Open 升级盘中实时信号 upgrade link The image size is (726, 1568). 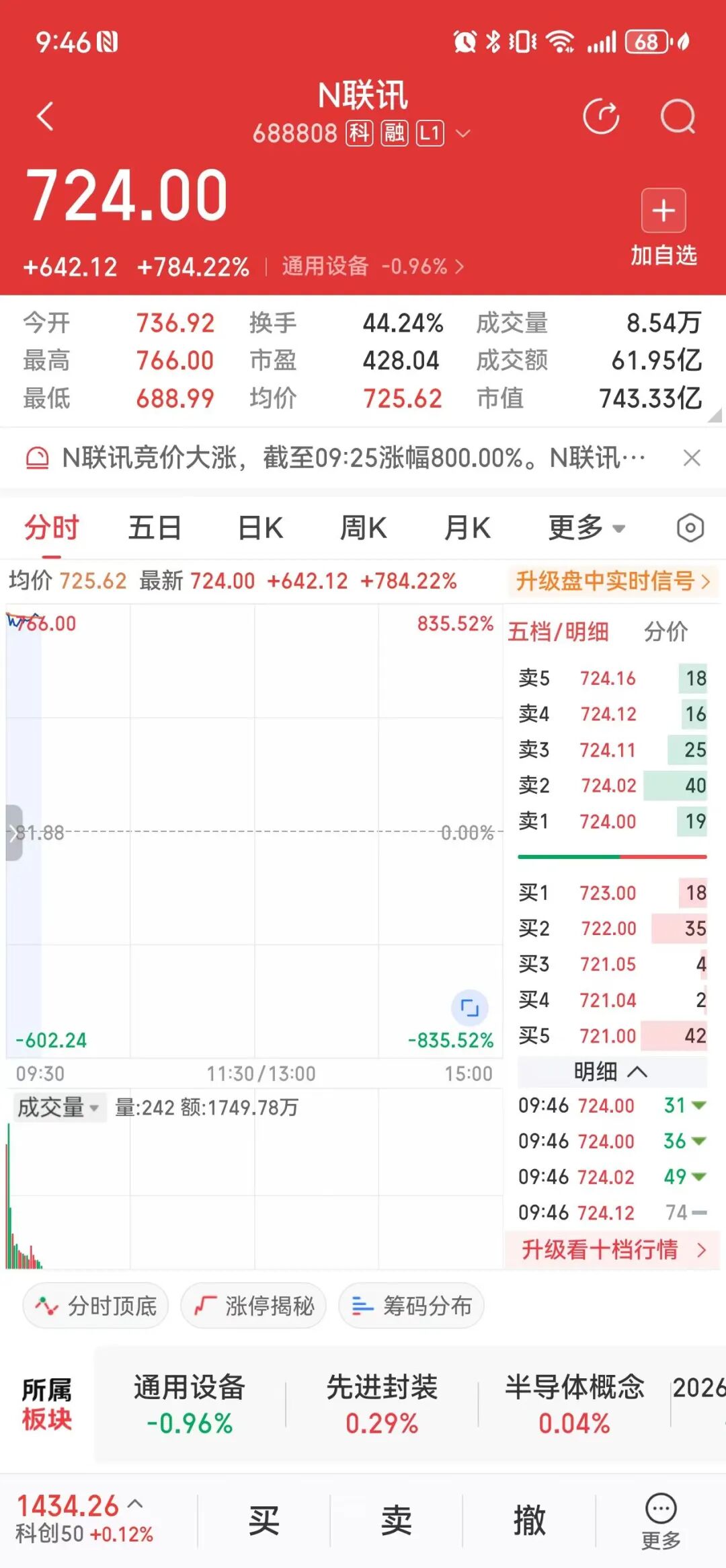[x=612, y=581]
